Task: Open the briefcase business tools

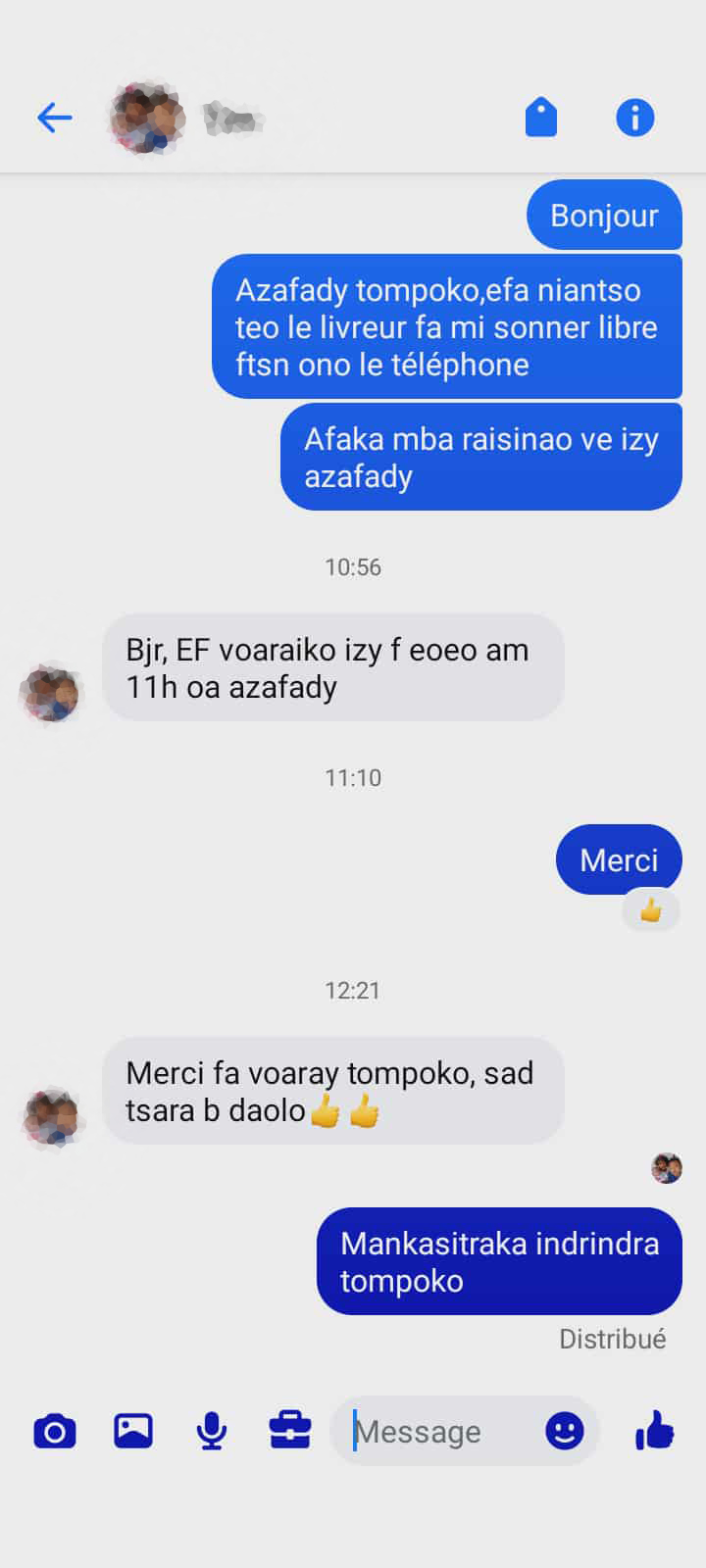Action: click(x=290, y=1432)
